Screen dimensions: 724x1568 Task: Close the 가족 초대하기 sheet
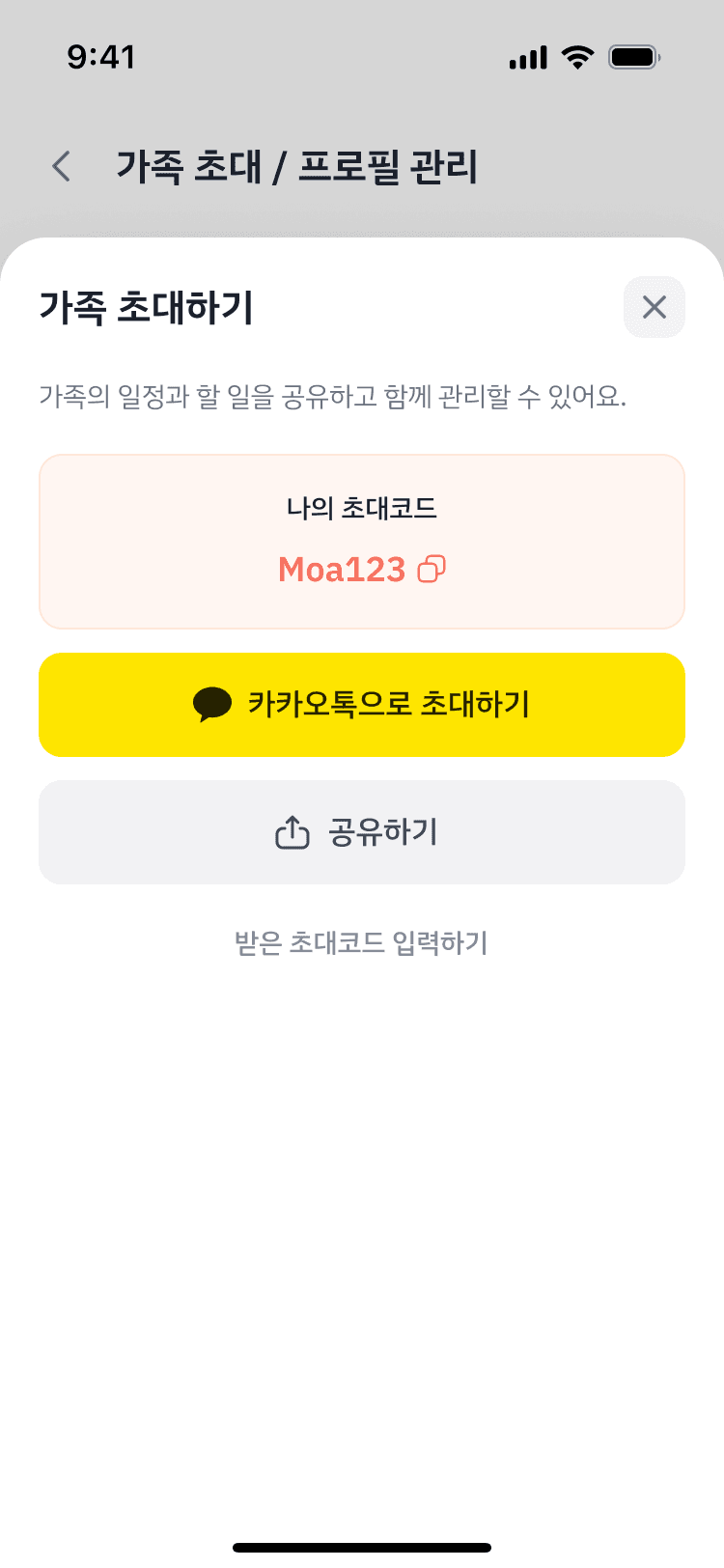pos(654,307)
